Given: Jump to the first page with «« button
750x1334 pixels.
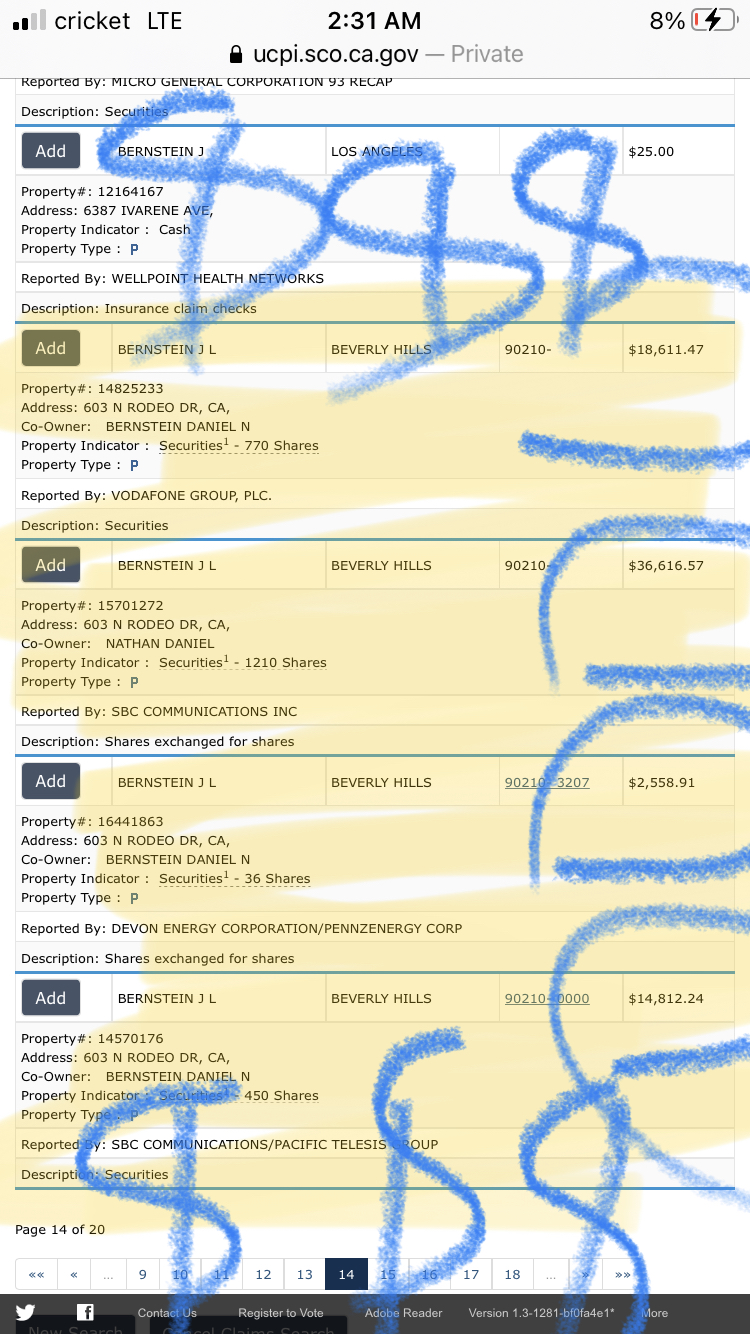Looking at the screenshot, I should coord(37,1274).
